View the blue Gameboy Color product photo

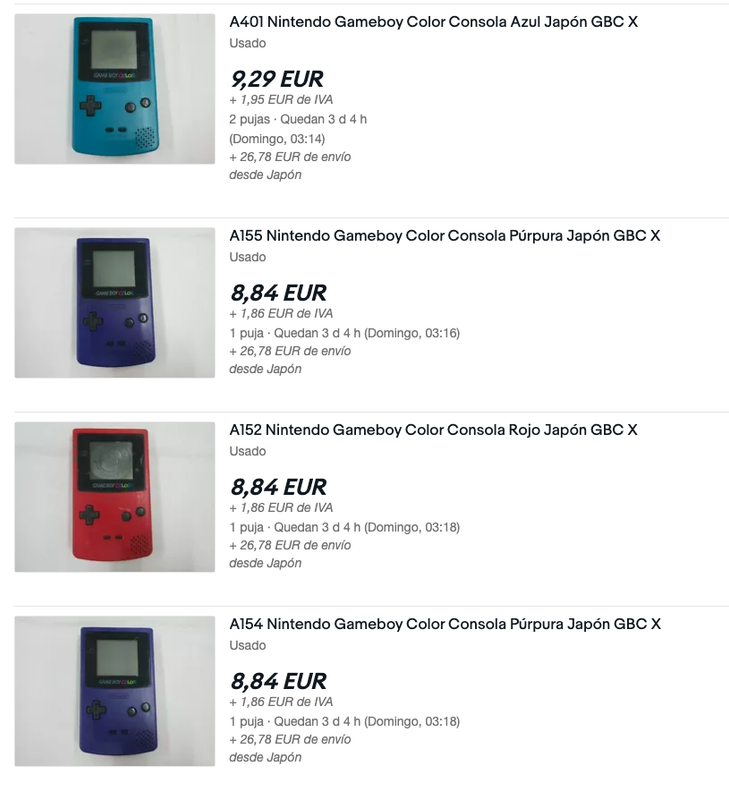coord(115,89)
